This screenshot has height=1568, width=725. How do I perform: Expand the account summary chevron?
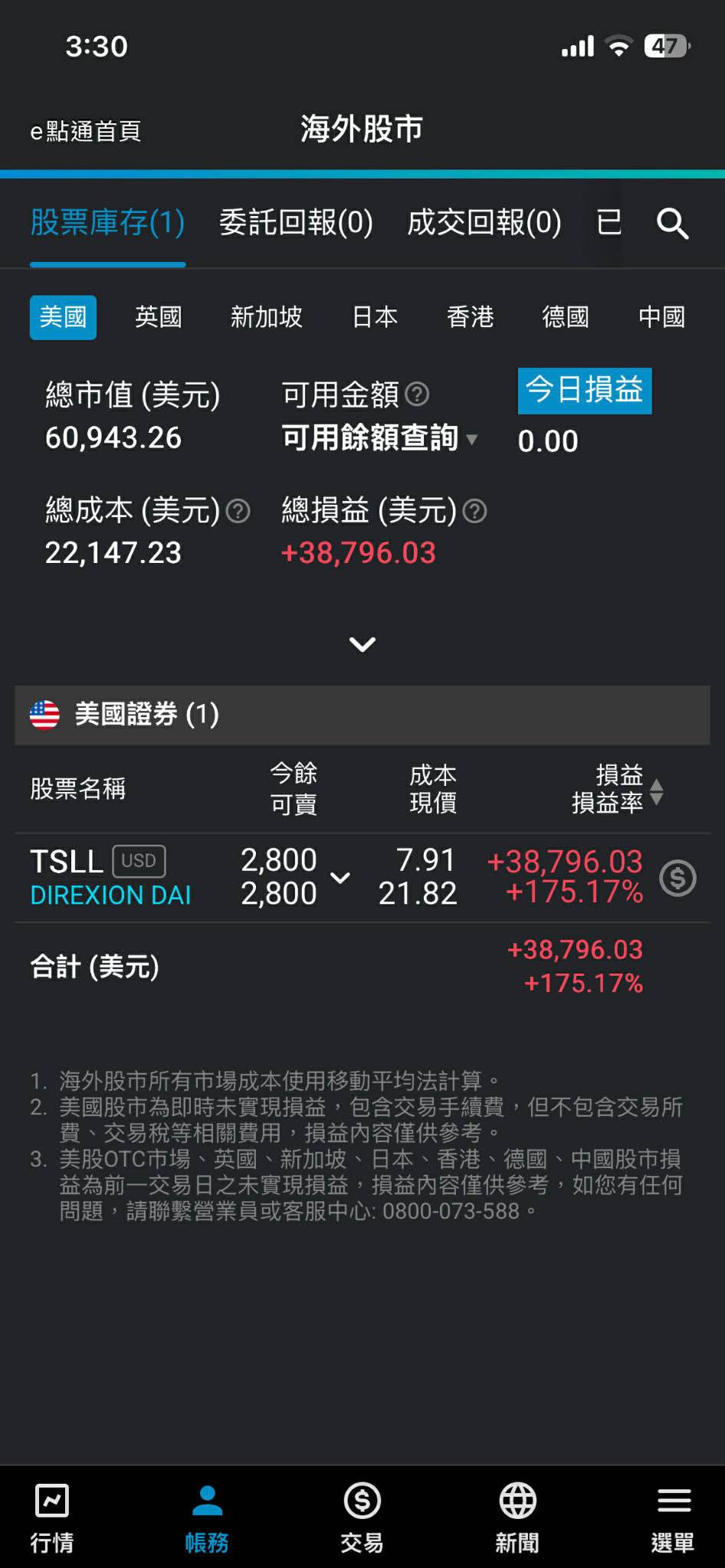click(x=362, y=644)
